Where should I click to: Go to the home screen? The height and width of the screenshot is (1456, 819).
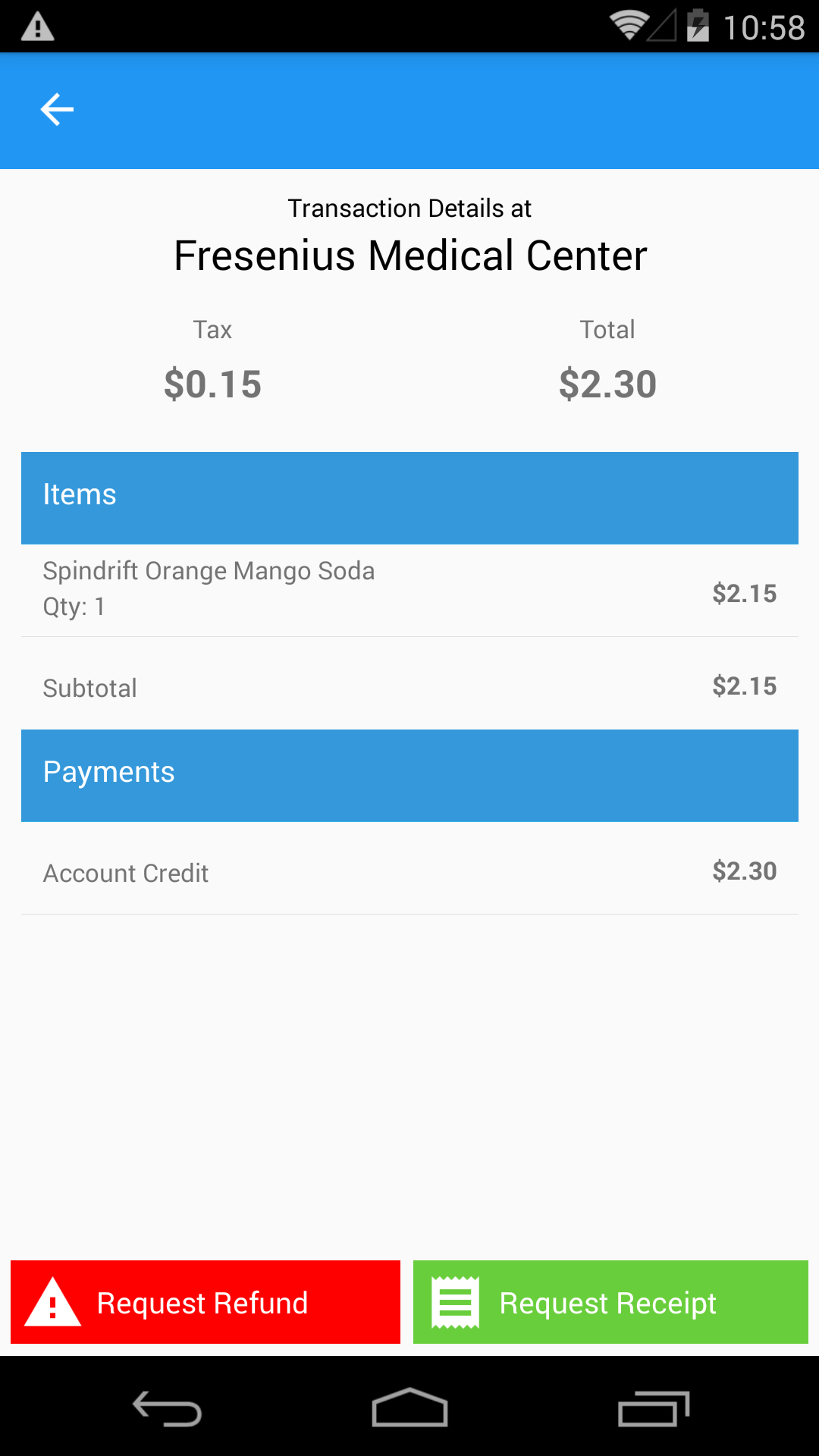[409, 1408]
